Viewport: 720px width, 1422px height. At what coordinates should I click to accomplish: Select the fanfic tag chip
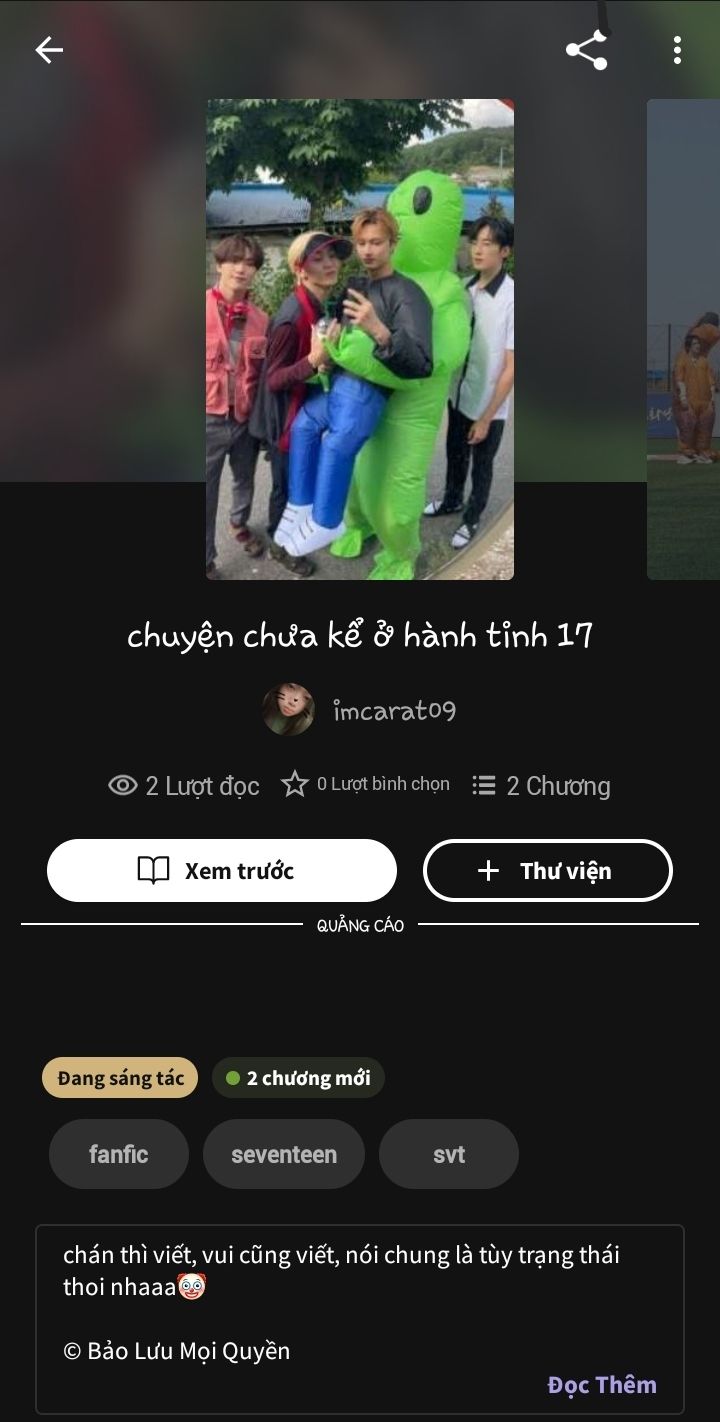(x=119, y=1154)
